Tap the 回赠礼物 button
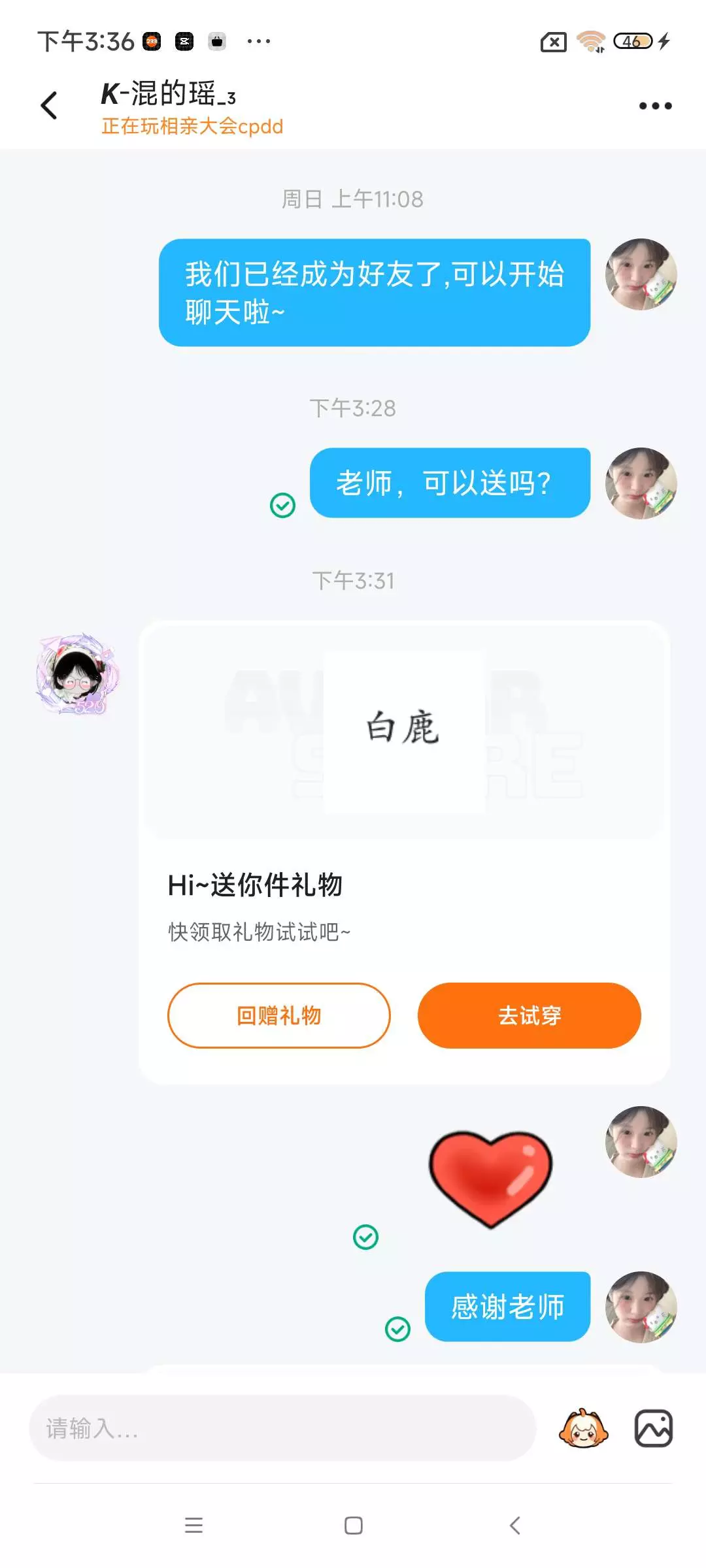 click(279, 1015)
